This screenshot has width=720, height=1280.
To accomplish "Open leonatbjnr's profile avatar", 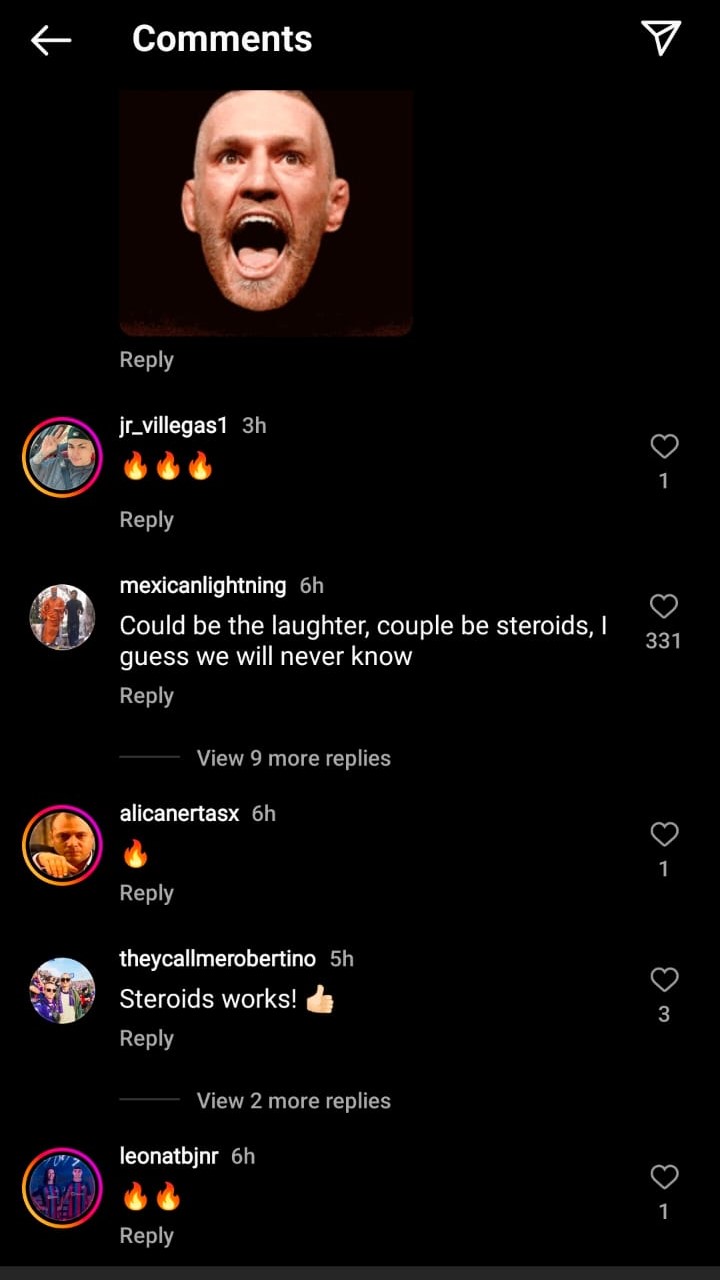I will [x=62, y=1188].
